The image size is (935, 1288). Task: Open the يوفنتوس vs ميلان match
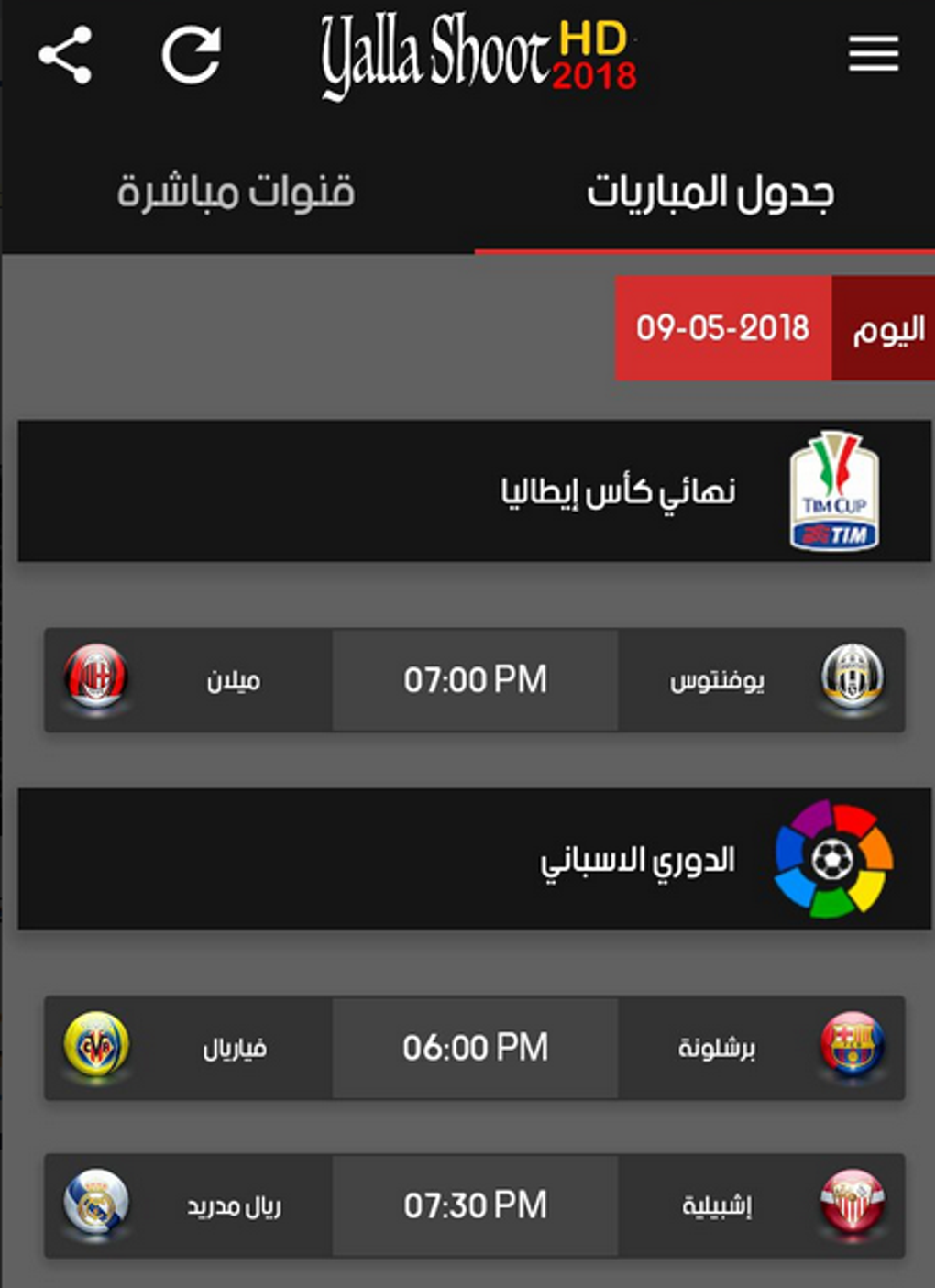pyautogui.click(x=474, y=679)
